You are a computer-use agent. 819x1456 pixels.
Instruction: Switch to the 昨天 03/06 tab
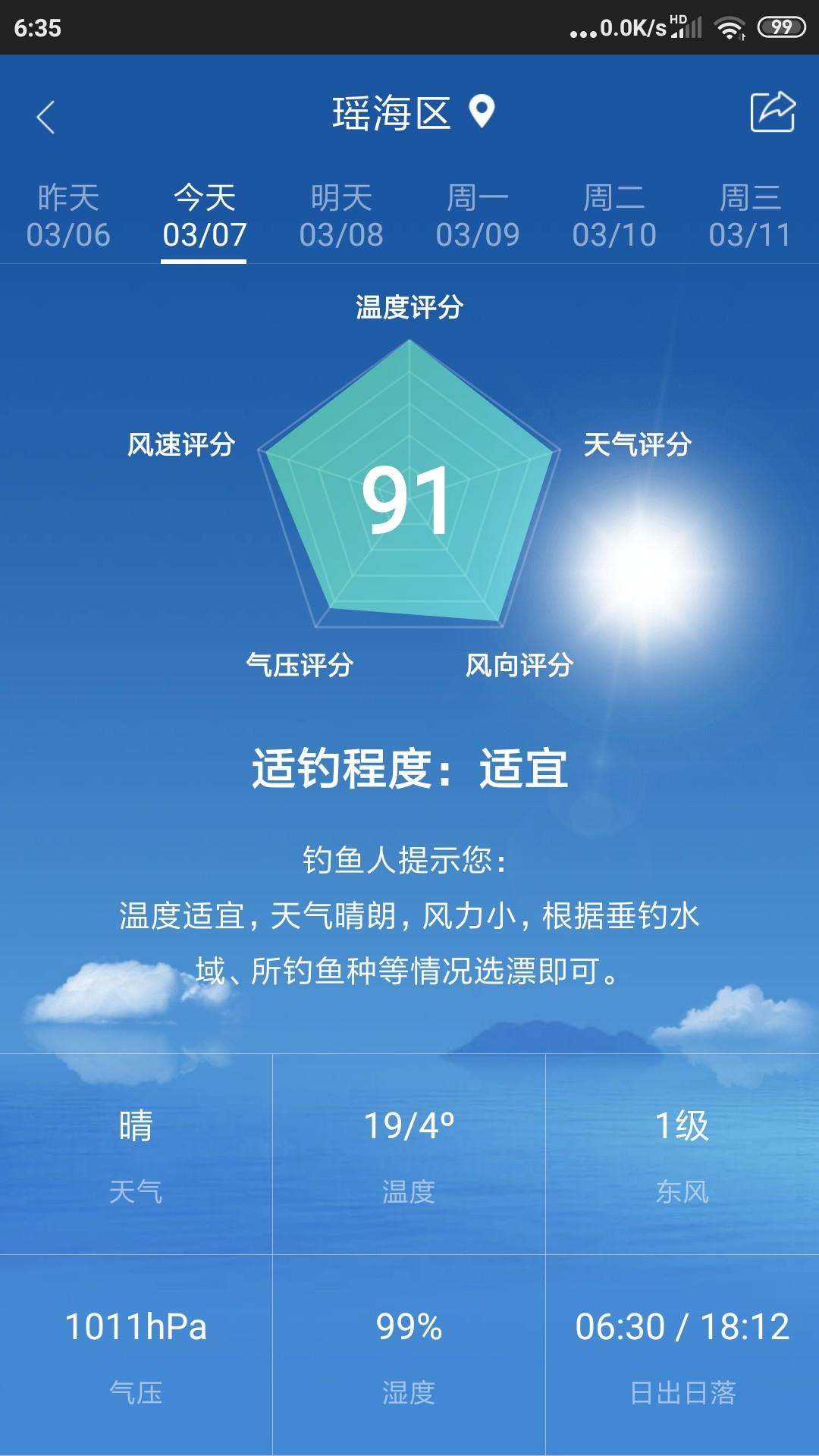pos(68,216)
